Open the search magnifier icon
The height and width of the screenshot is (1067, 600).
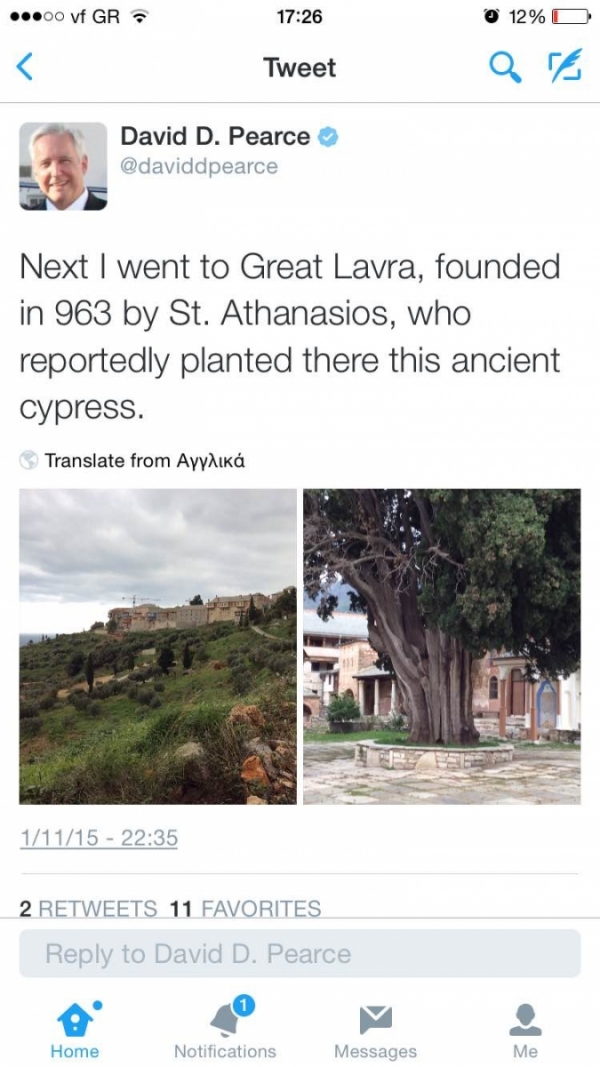(x=503, y=67)
